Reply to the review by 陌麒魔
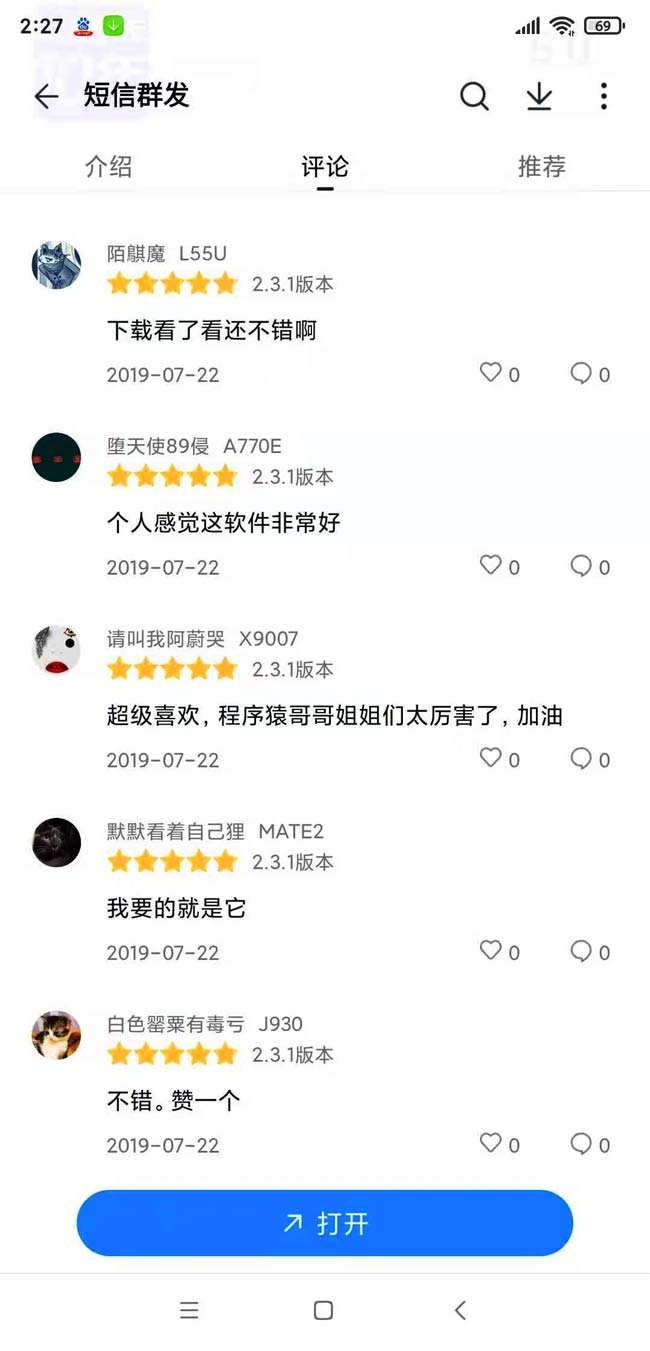 581,373
